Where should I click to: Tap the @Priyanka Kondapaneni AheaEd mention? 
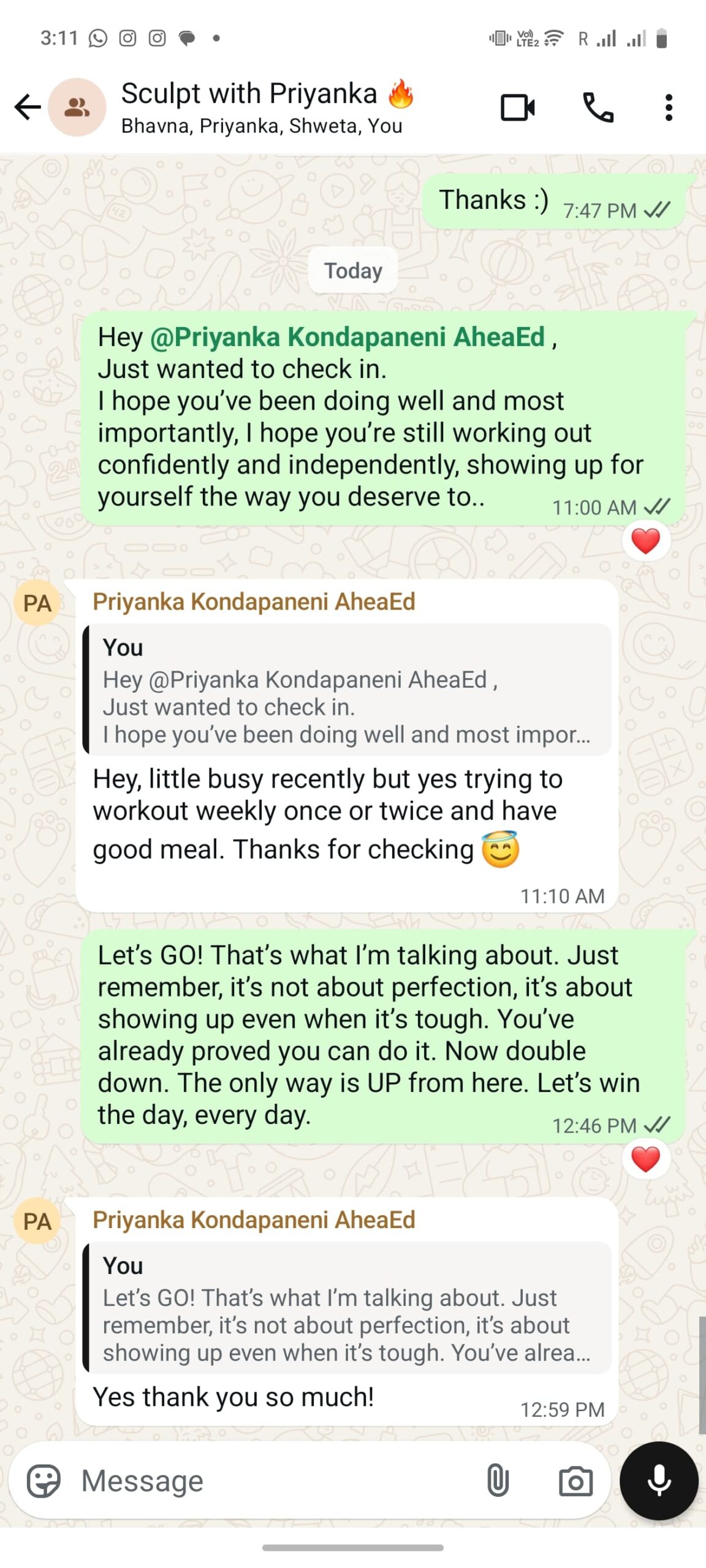pyautogui.click(x=347, y=337)
